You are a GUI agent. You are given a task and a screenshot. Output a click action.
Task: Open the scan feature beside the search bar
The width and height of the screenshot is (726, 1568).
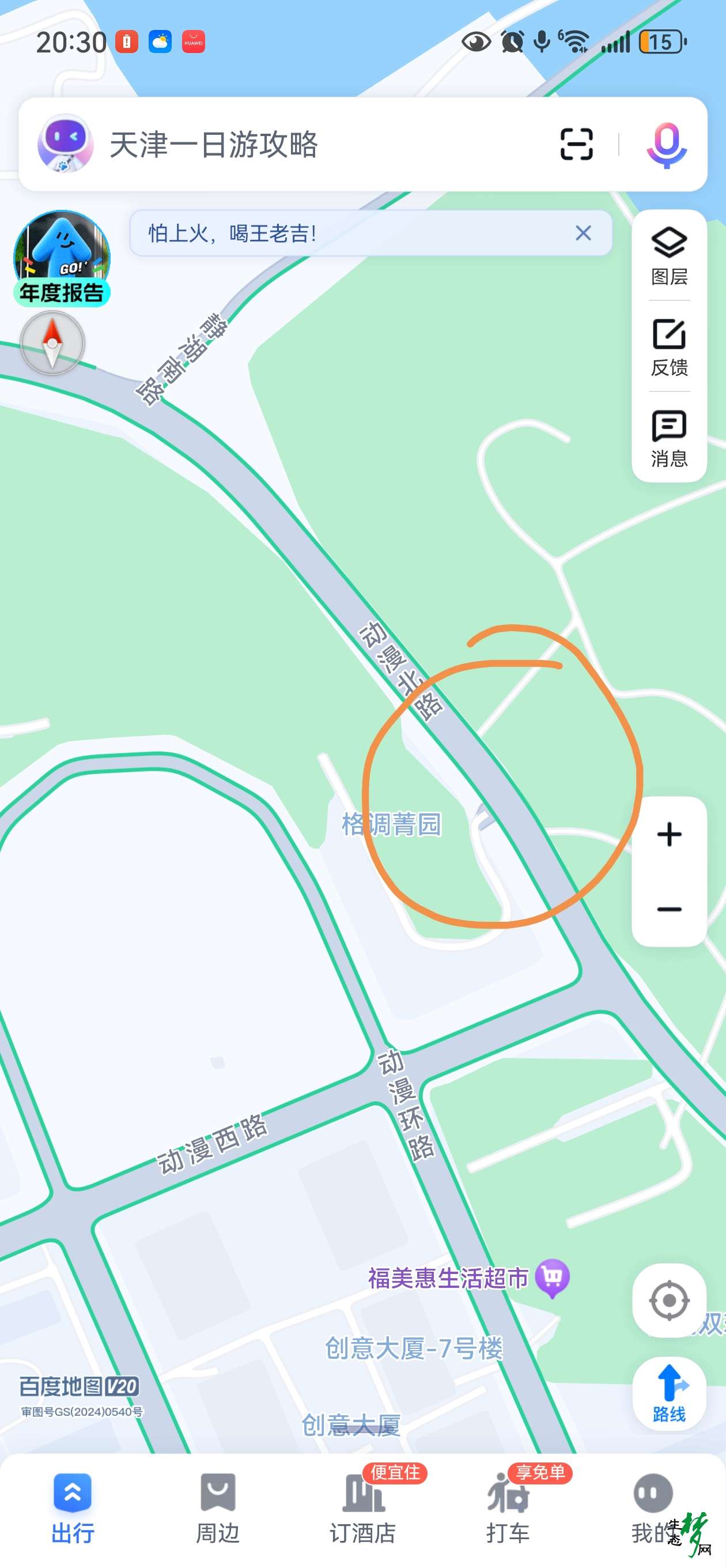[x=576, y=144]
